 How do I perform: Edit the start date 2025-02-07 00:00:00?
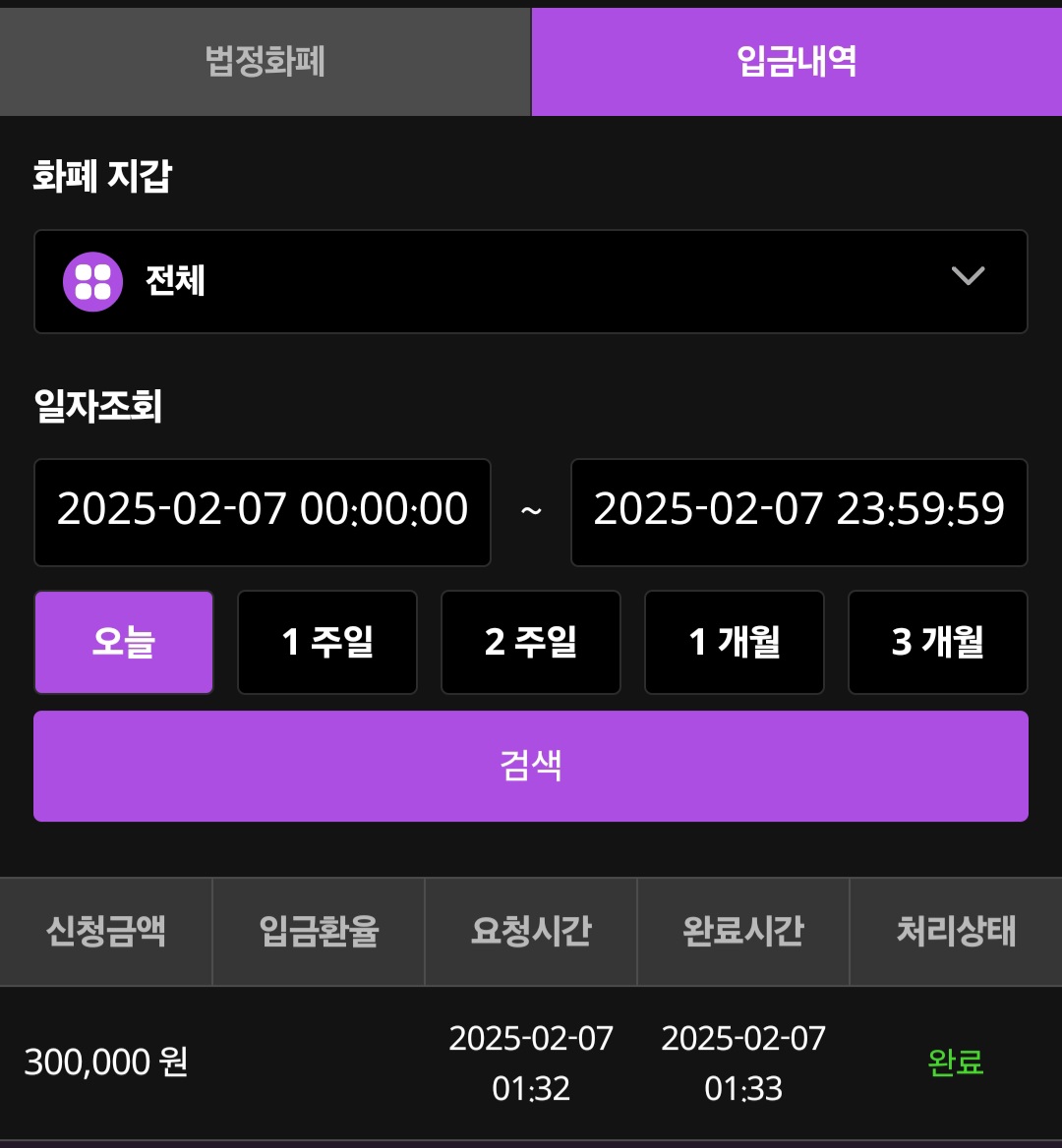point(263,511)
